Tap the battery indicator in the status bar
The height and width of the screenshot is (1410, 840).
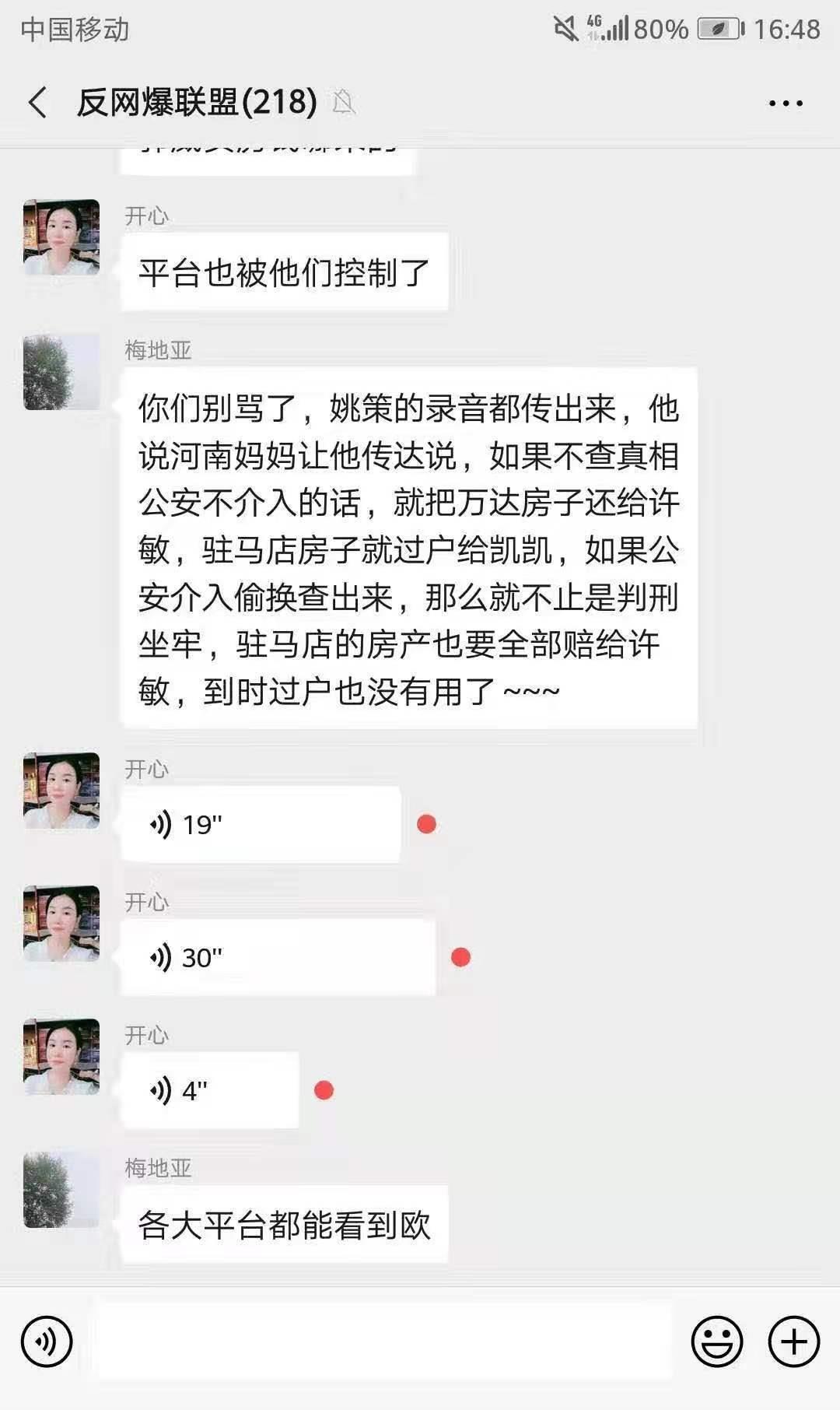(719, 26)
